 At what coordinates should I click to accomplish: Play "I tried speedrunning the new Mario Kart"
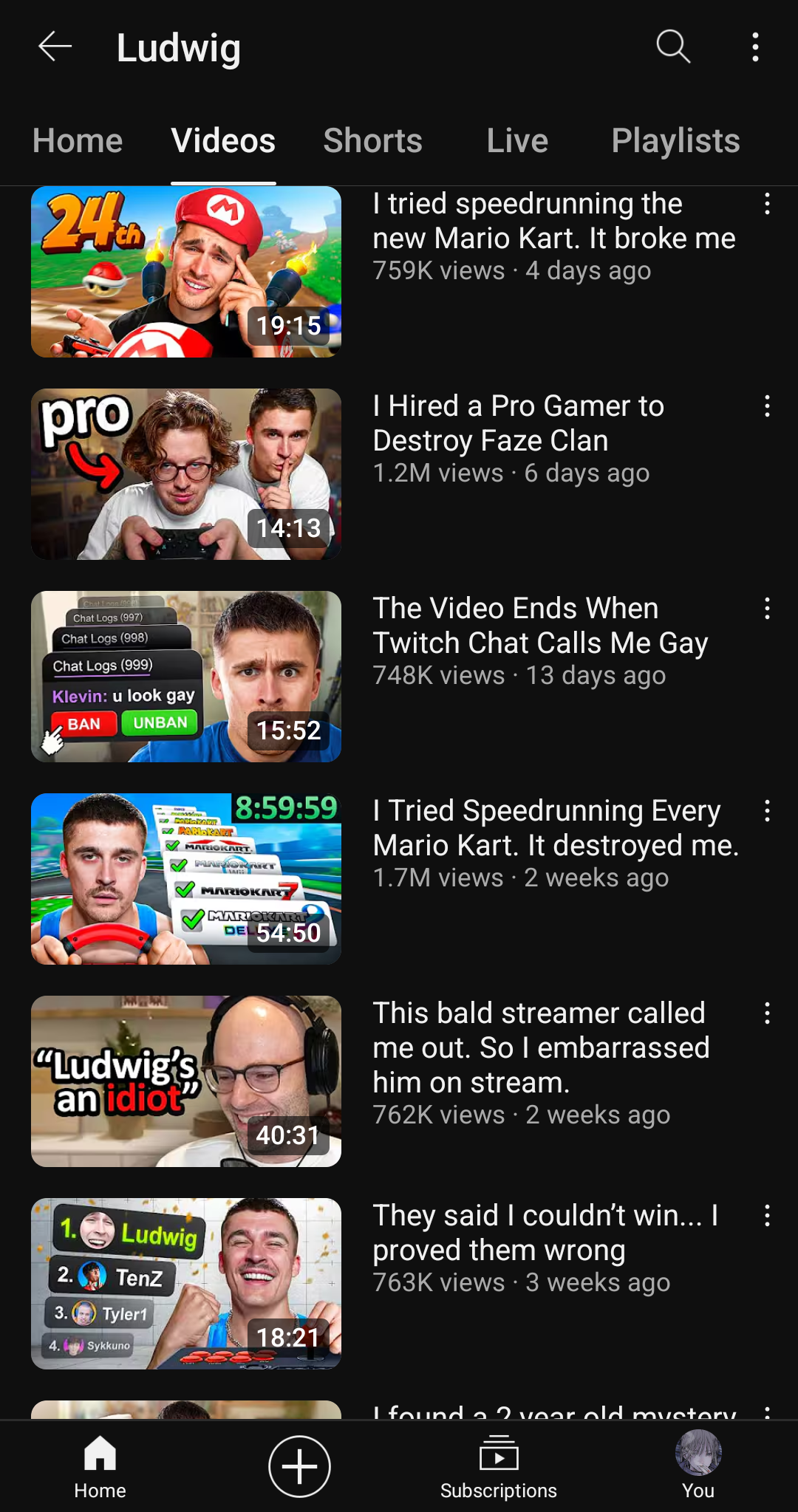click(186, 272)
